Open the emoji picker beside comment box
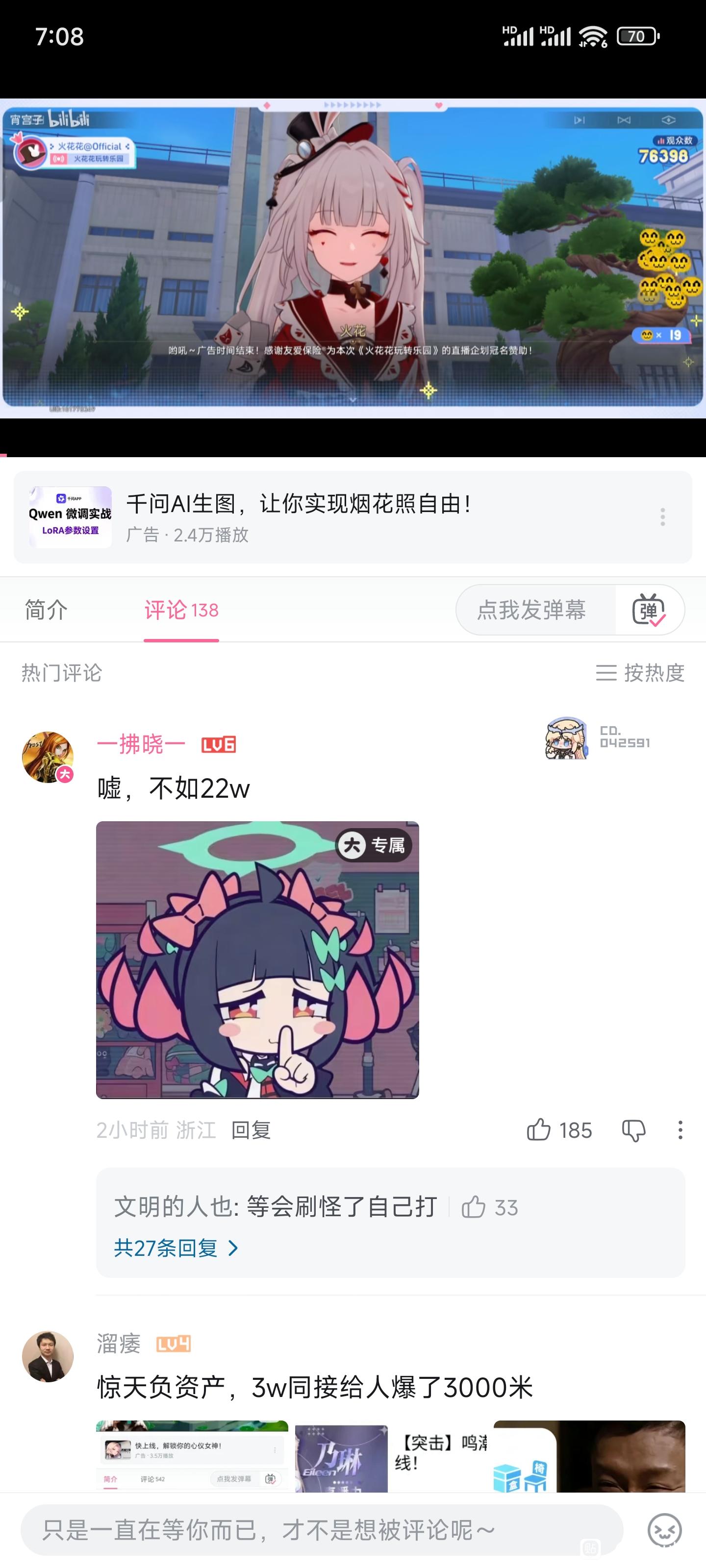This screenshot has width=706, height=1568. 664,1530
